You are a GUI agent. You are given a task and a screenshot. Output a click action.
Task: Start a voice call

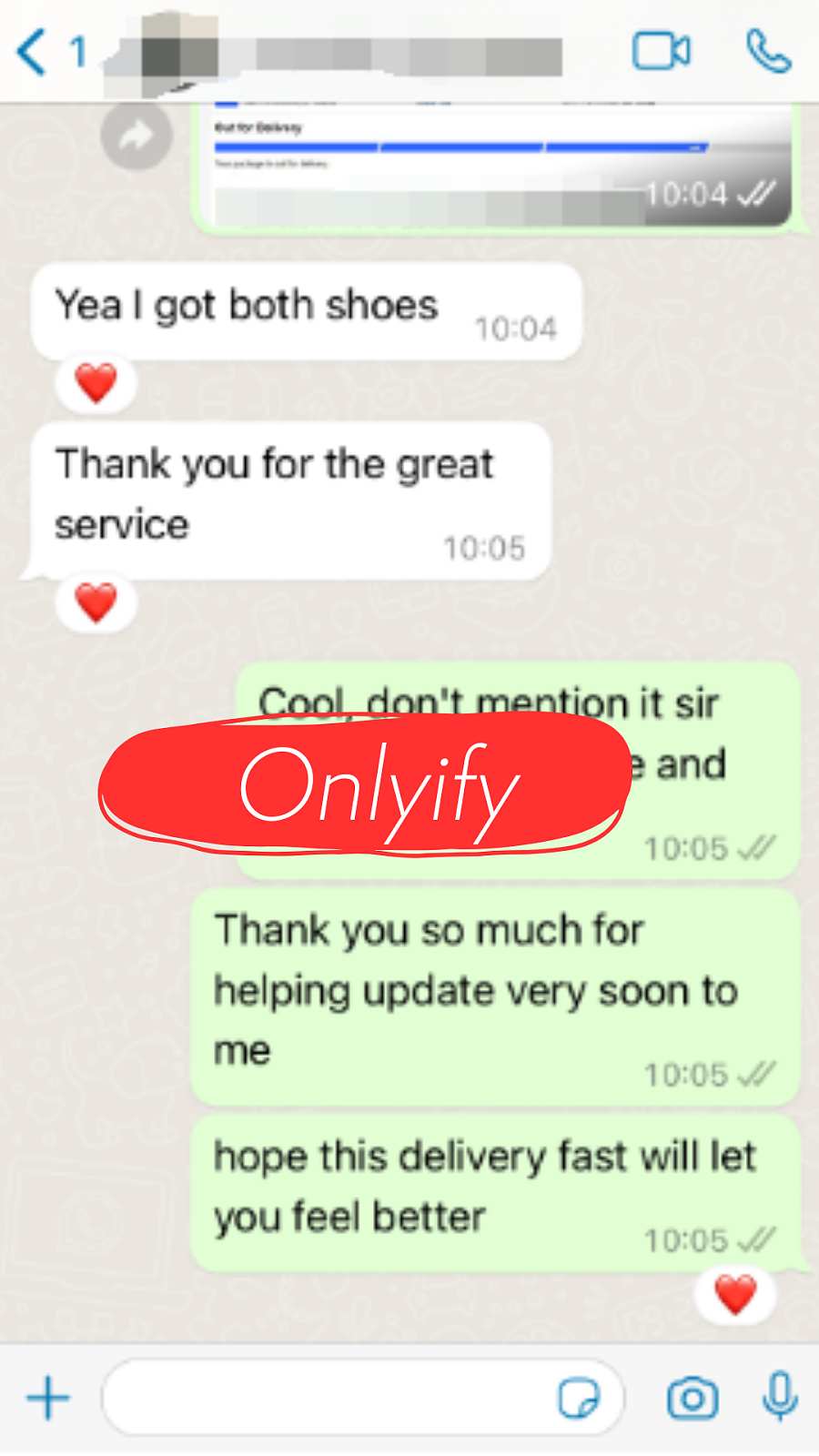click(769, 51)
